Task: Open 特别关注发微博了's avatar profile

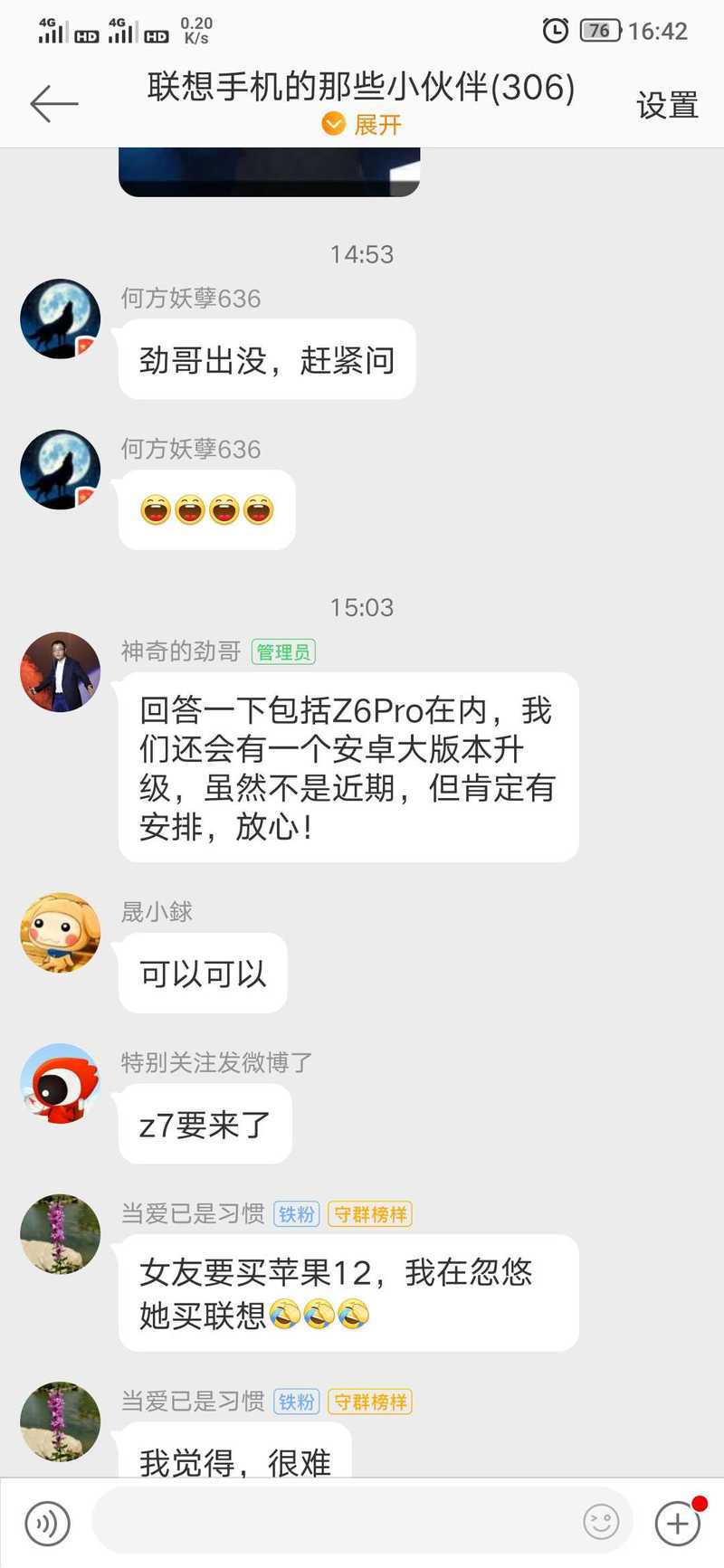Action: [x=61, y=1084]
